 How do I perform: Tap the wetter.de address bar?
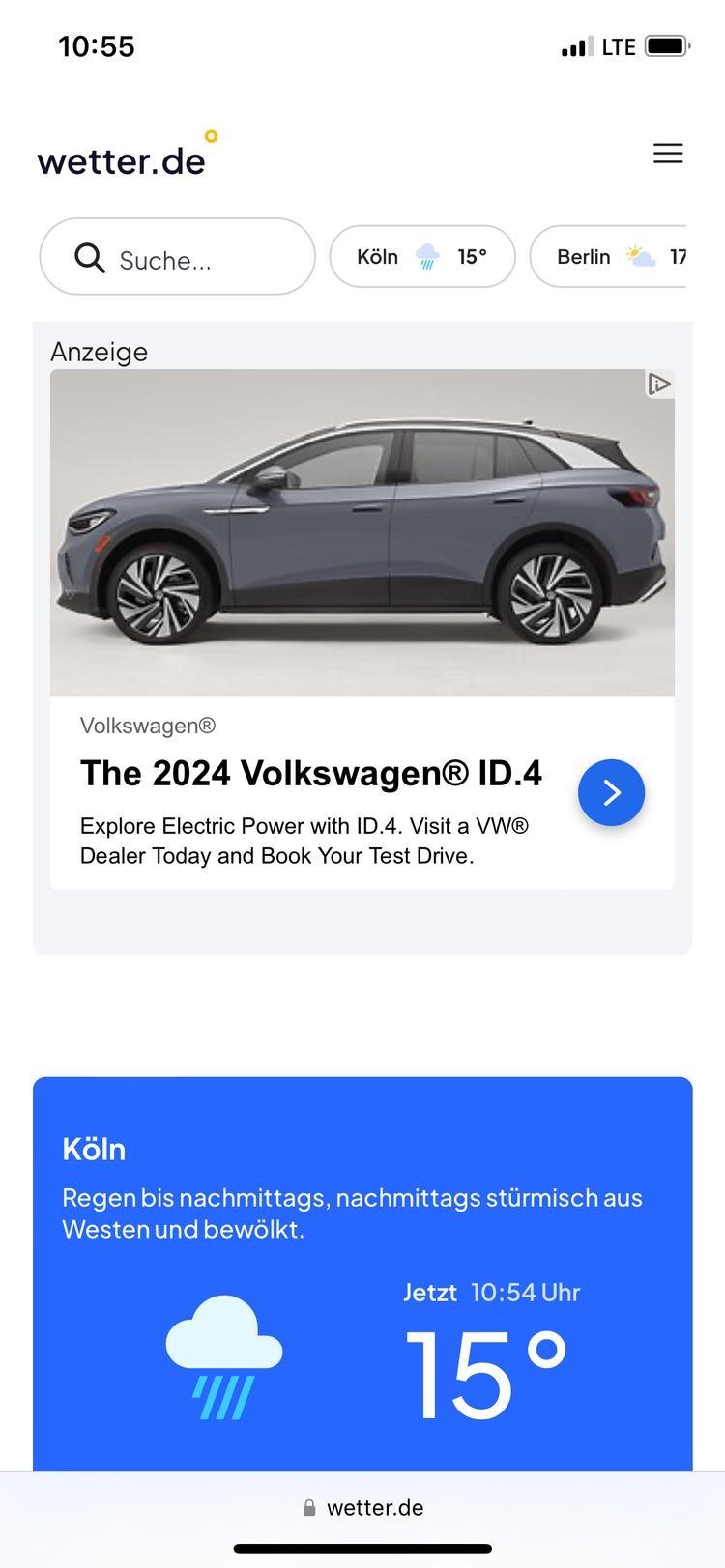pyautogui.click(x=363, y=1508)
